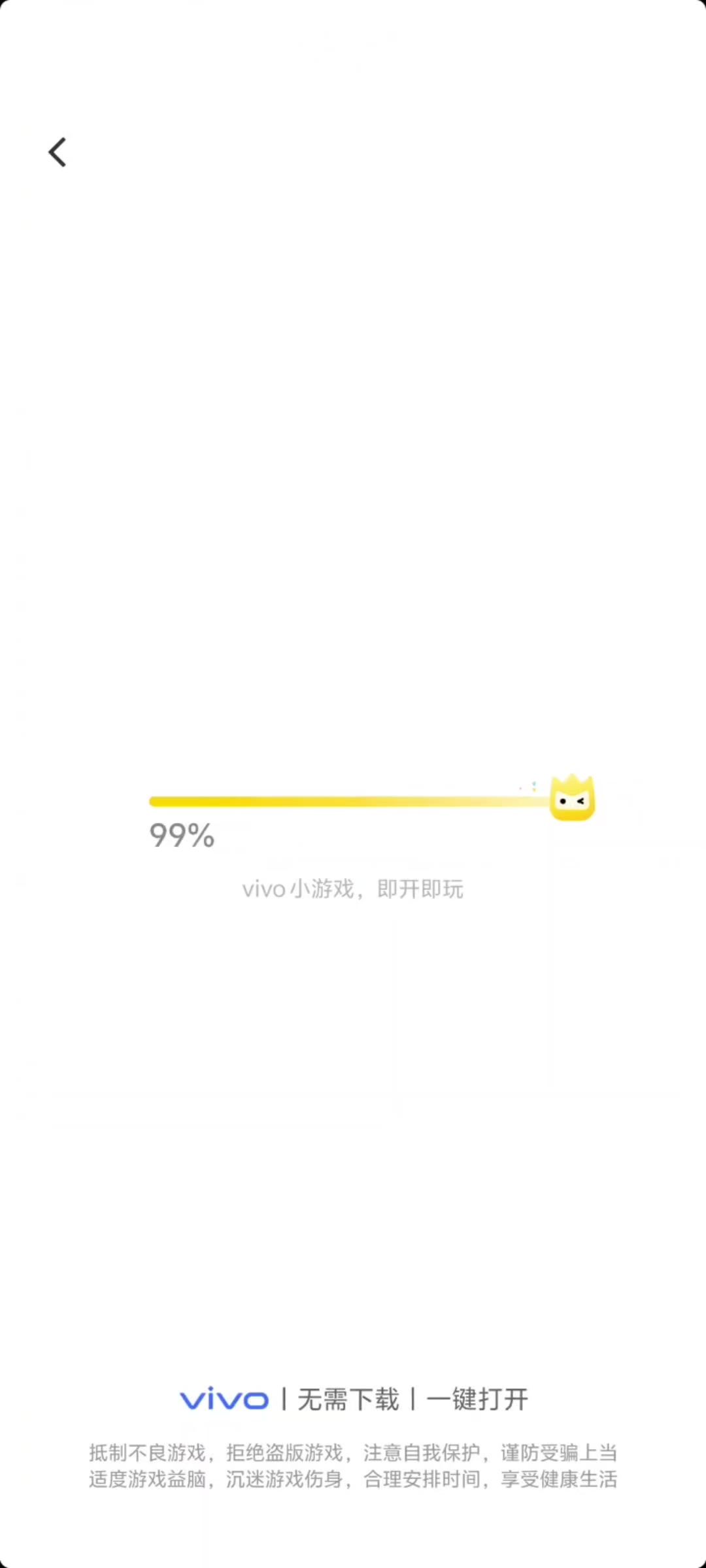This screenshot has width=706, height=1568.
Task: Tap the back arrow to exit loading
Action: (58, 152)
